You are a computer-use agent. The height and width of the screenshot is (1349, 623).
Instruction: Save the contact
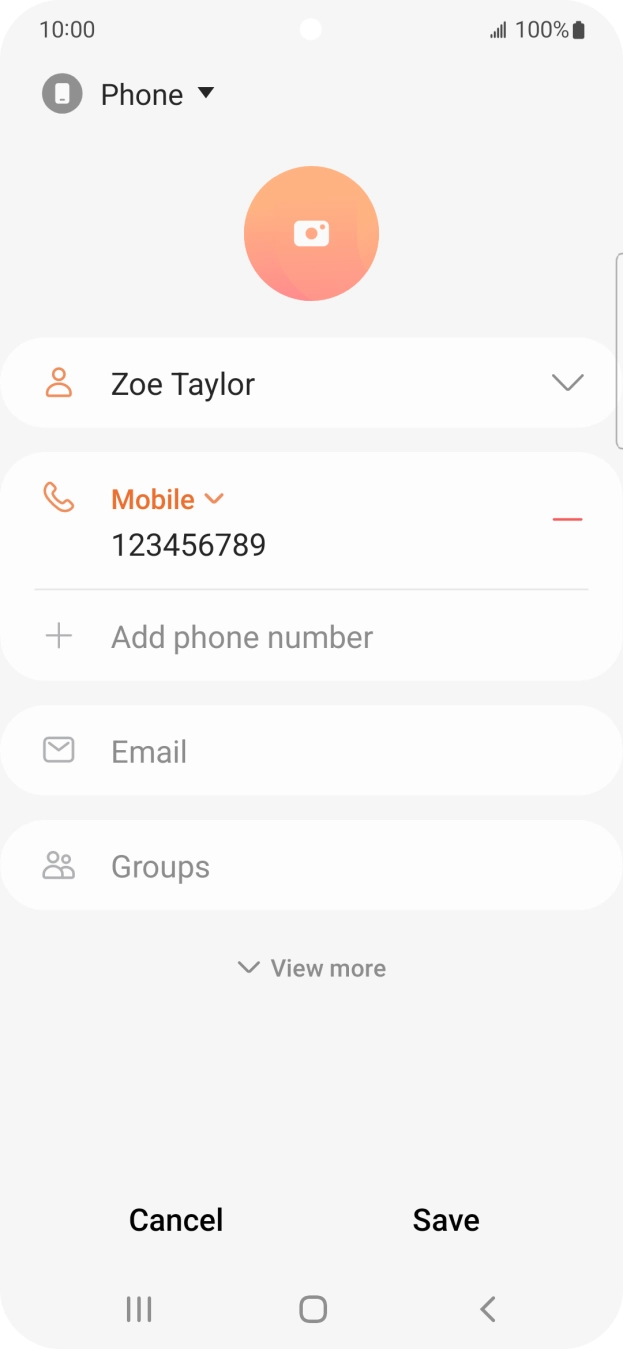point(446,1220)
